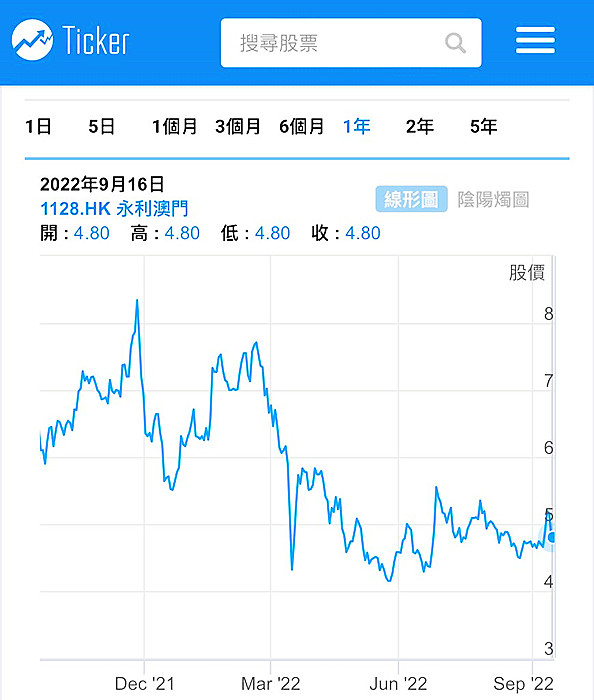Show the 1個月 chart
The height and width of the screenshot is (700, 594).
click(x=174, y=127)
